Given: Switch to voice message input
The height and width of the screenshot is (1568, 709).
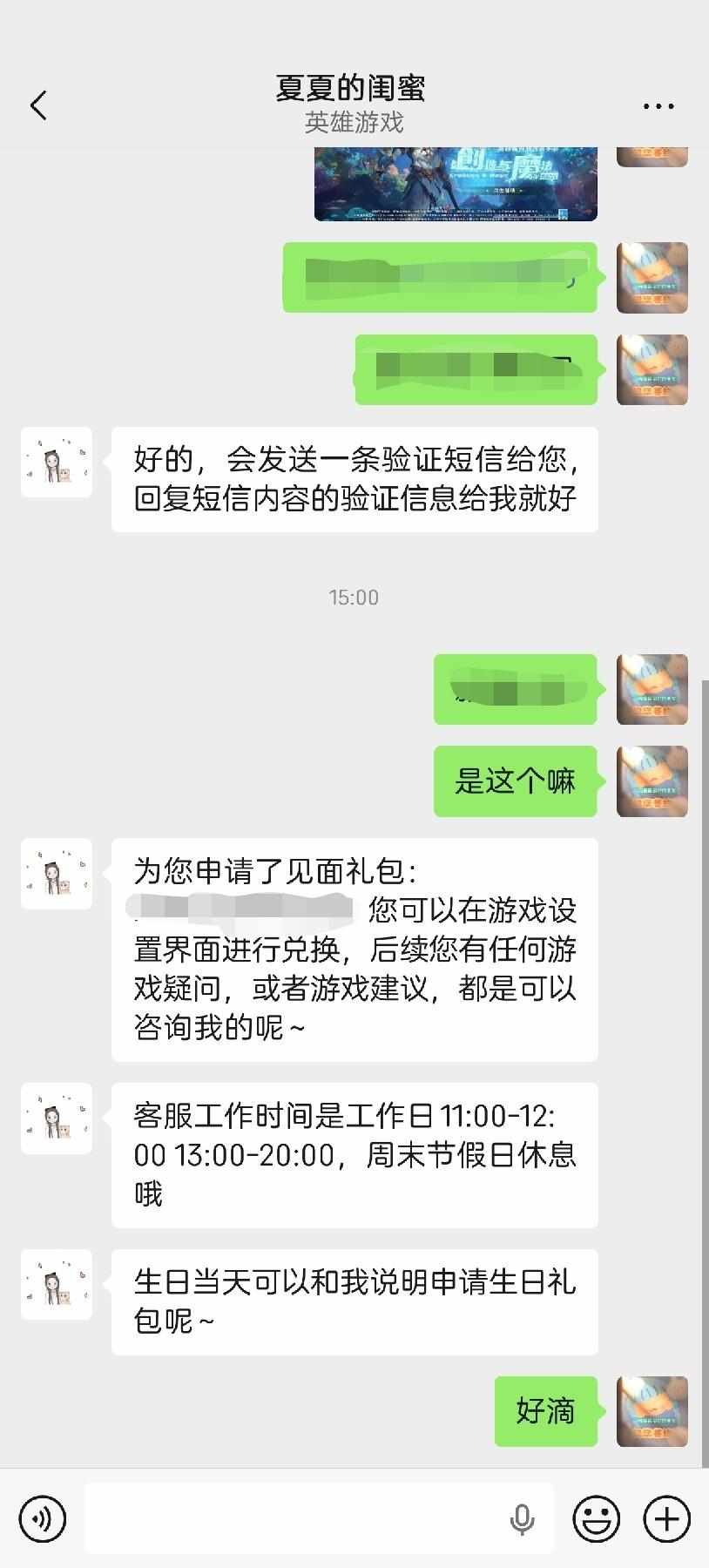Looking at the screenshot, I should pyautogui.click(x=42, y=1519).
